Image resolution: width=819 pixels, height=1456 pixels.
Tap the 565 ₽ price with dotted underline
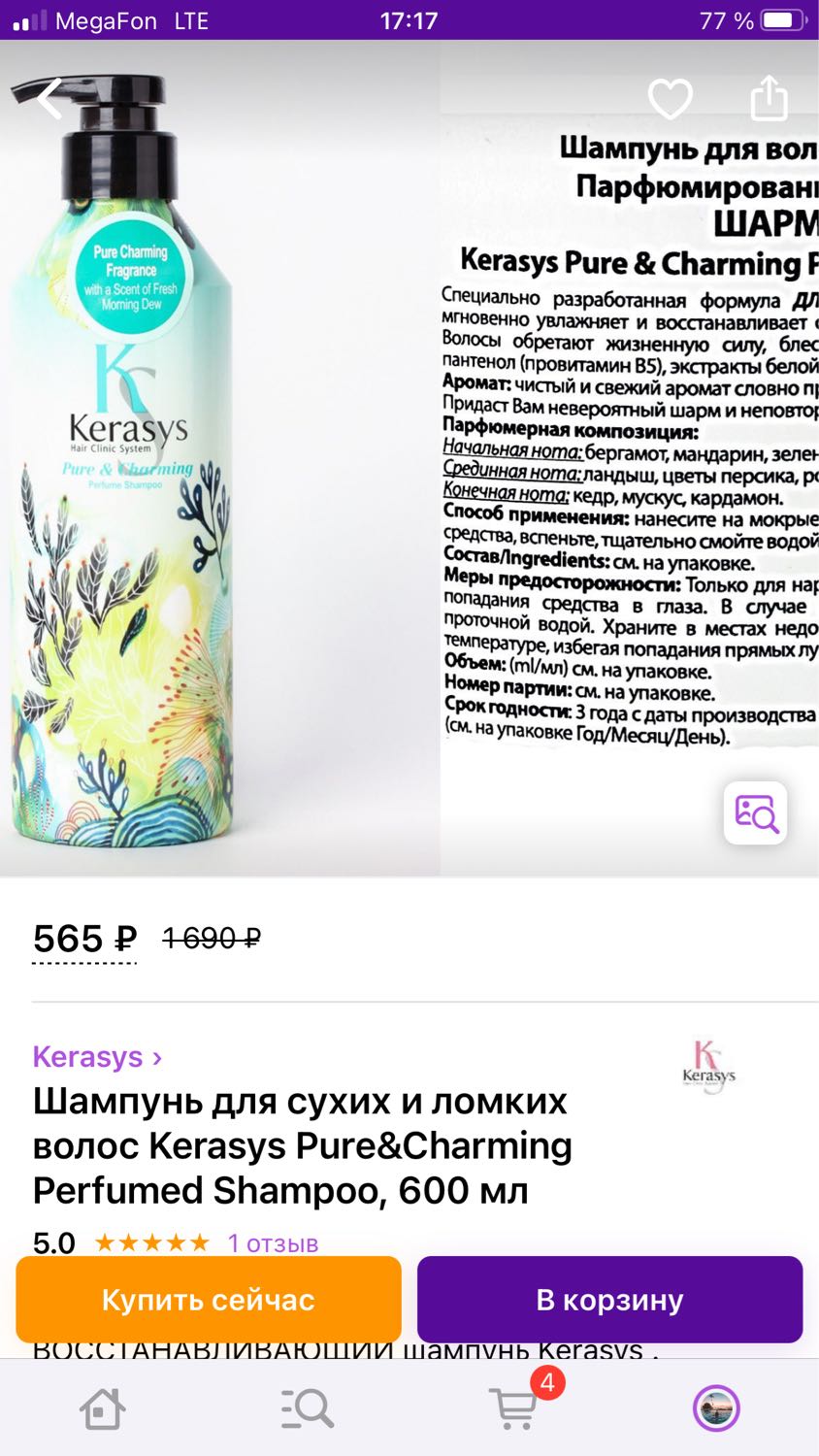pos(84,940)
